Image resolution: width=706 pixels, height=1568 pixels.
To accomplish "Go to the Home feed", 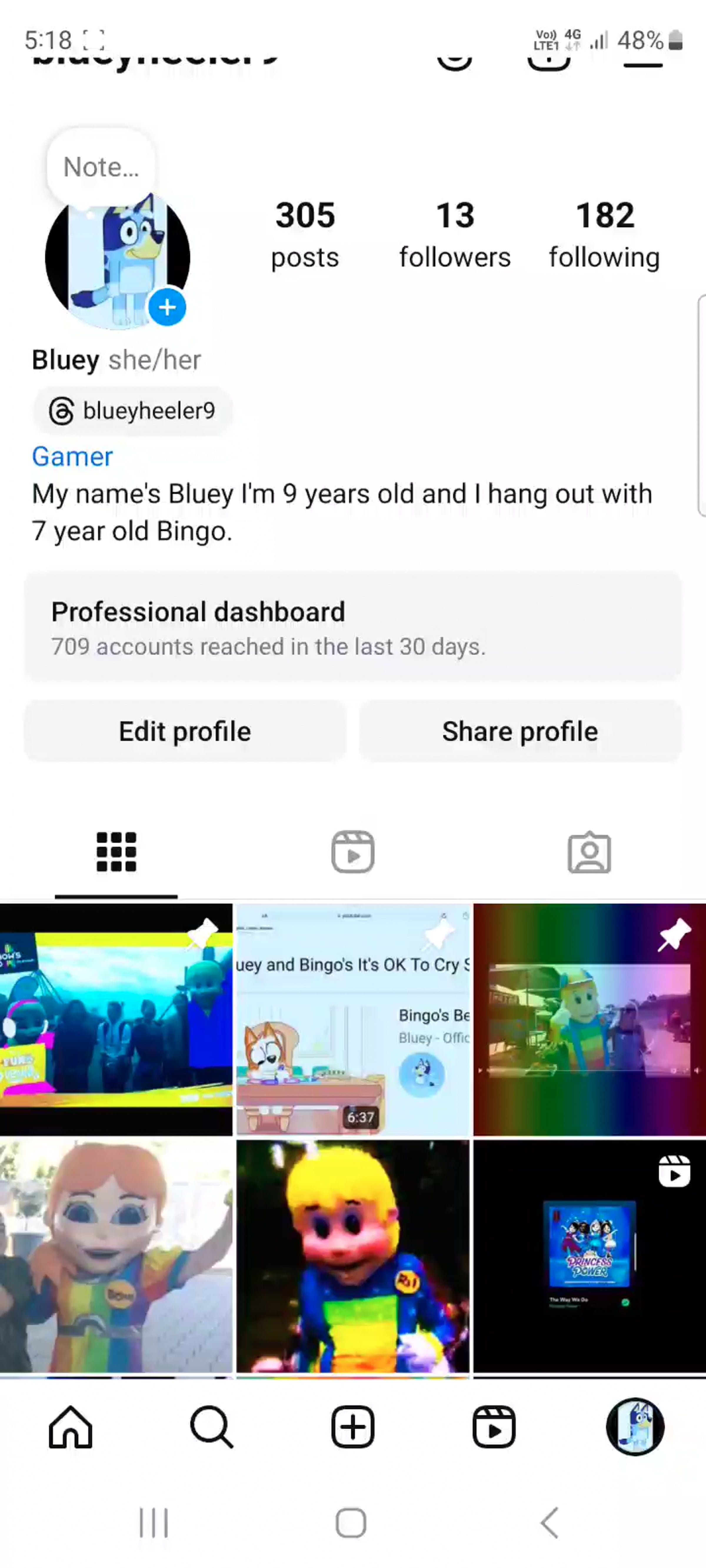I will 71,1427.
